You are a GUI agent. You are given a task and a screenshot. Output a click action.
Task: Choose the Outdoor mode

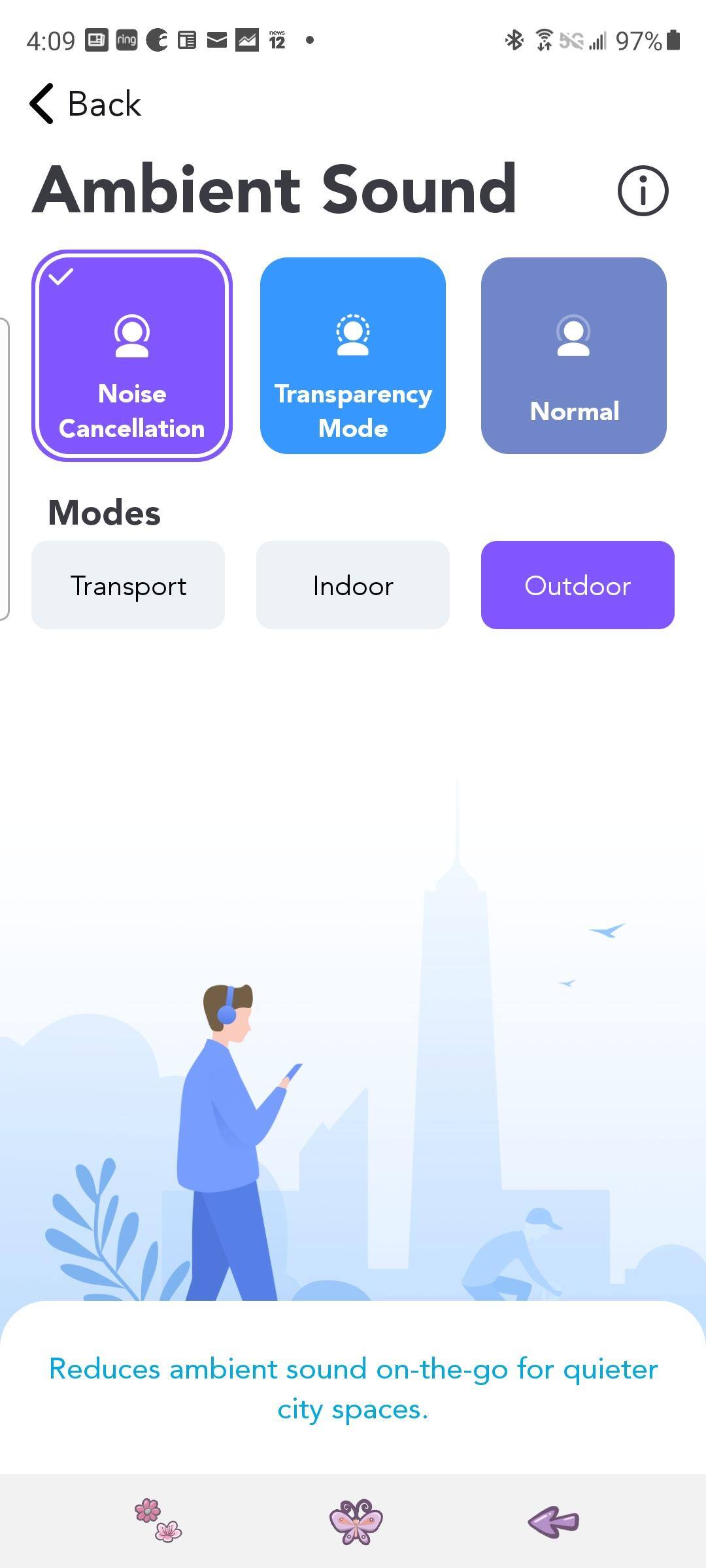tap(578, 585)
